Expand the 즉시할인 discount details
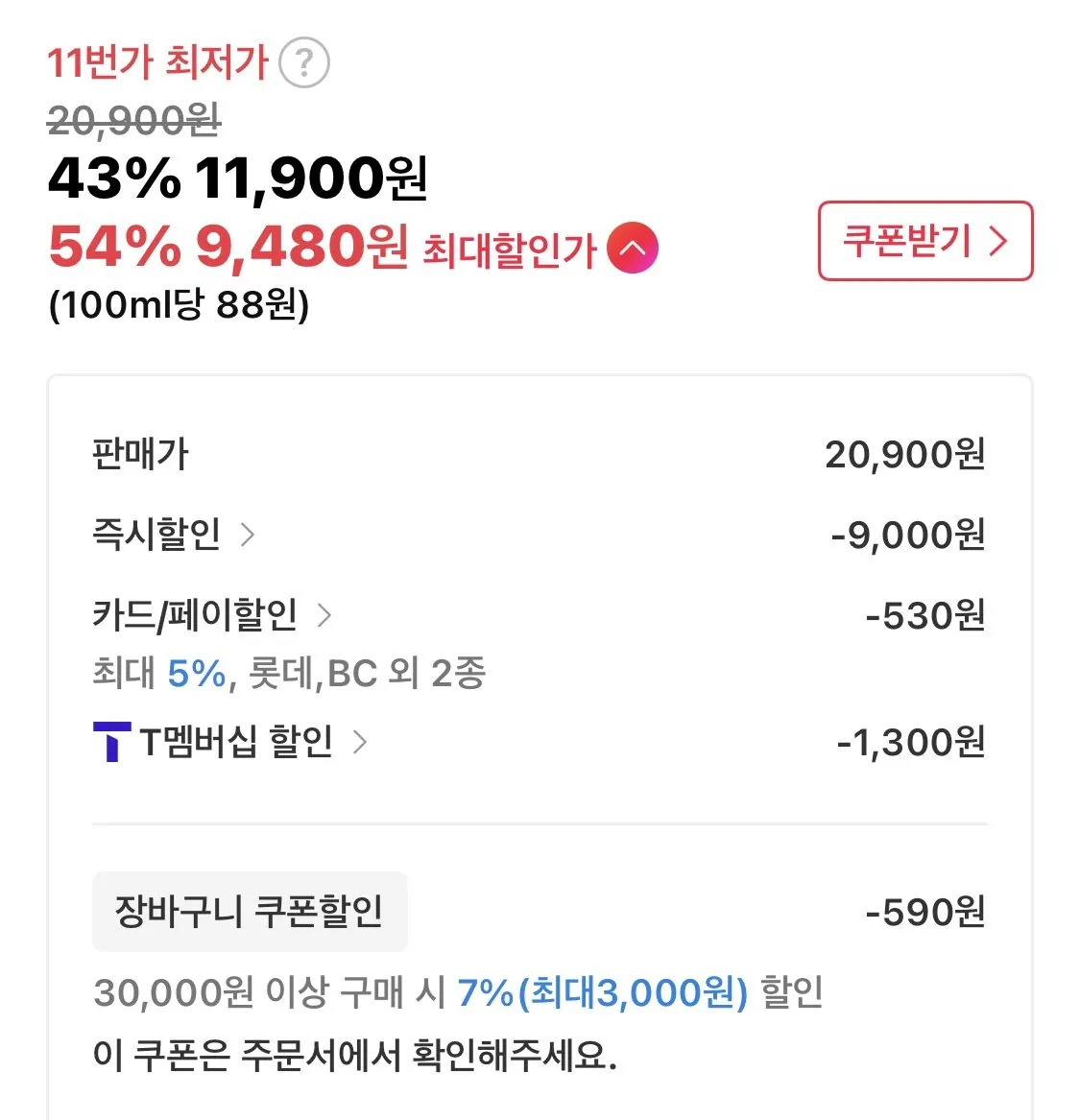This screenshot has width=1080, height=1120. pos(248,536)
